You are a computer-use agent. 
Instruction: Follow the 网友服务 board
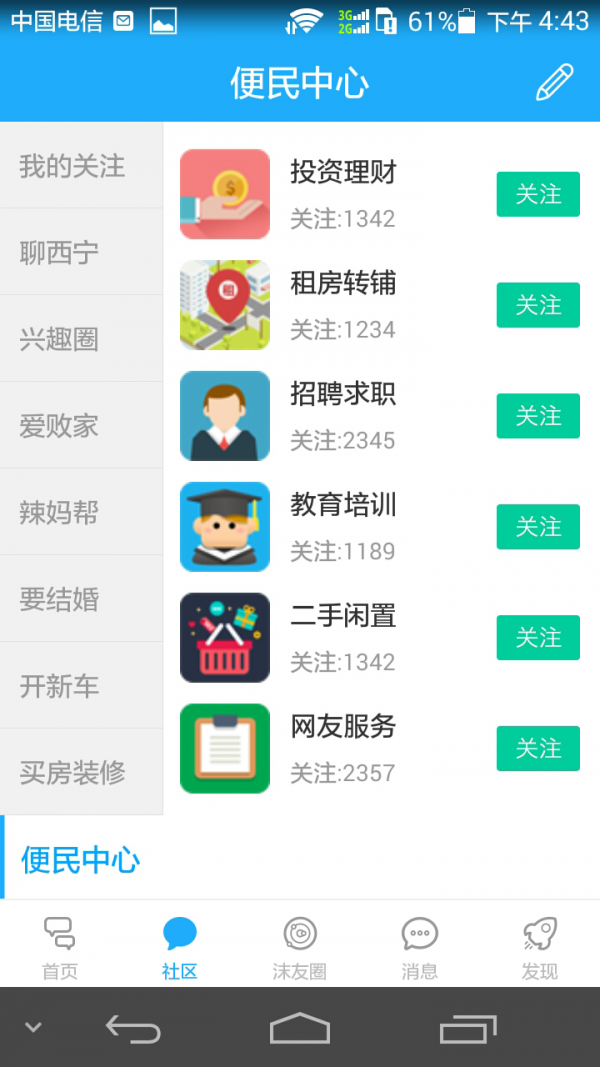pos(538,749)
